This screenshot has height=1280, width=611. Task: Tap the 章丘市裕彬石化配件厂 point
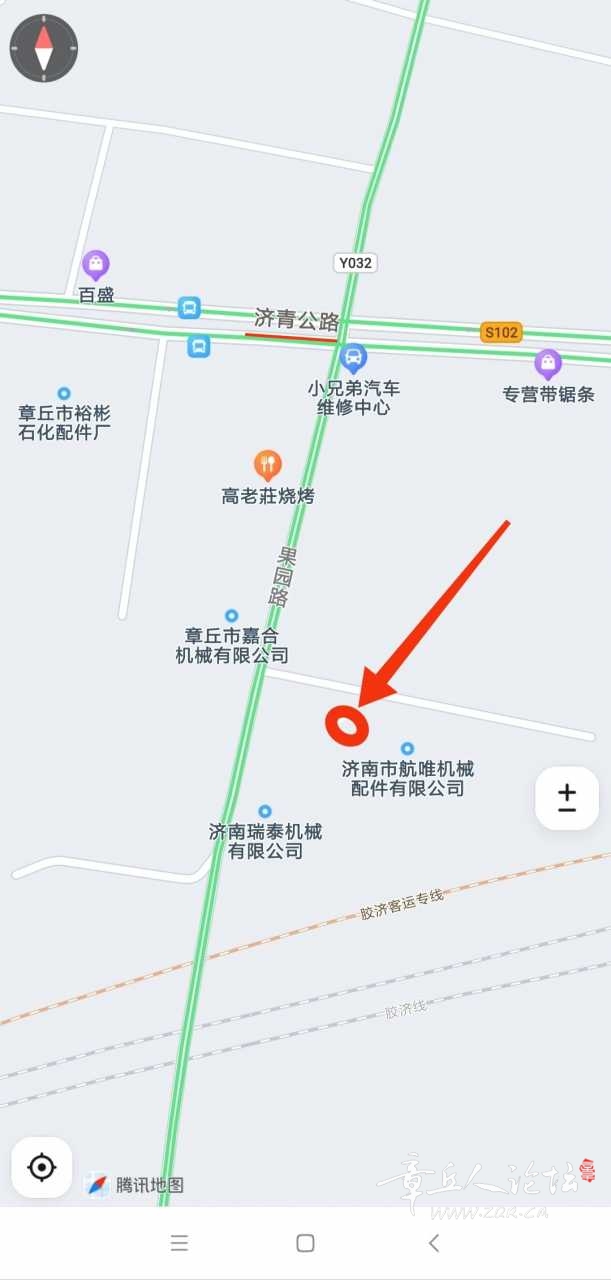[64, 394]
